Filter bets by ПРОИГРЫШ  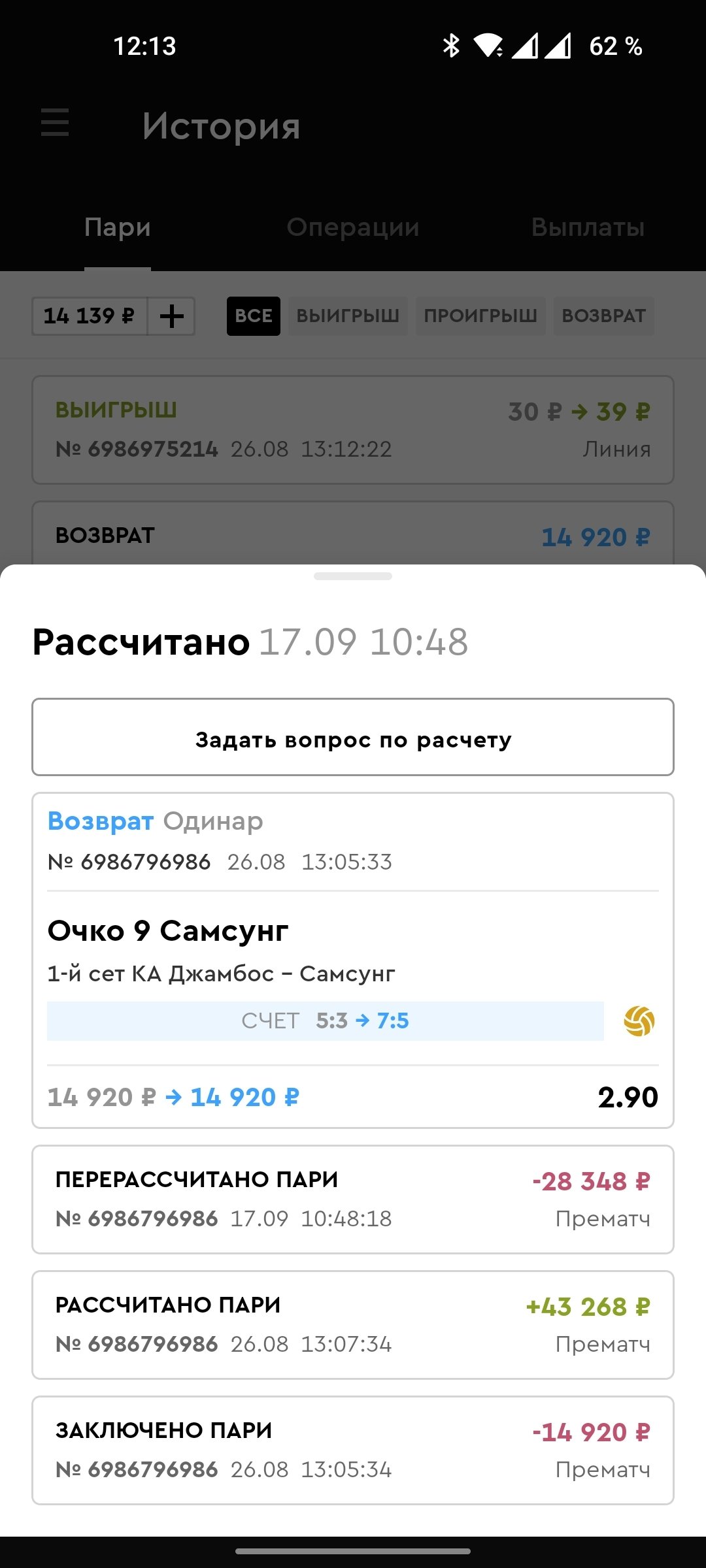[480, 316]
